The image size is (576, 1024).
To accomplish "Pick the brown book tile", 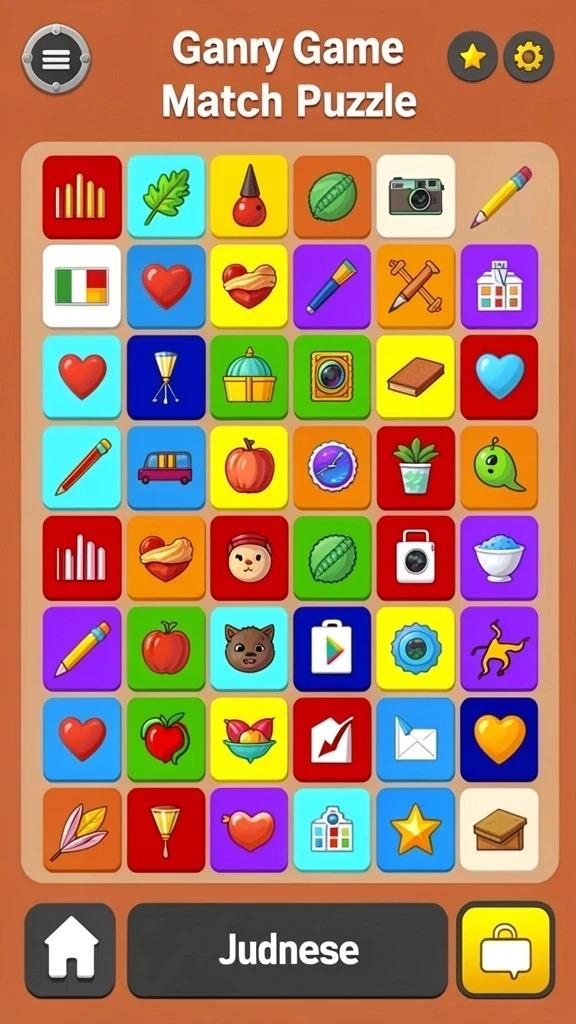I will (415, 377).
